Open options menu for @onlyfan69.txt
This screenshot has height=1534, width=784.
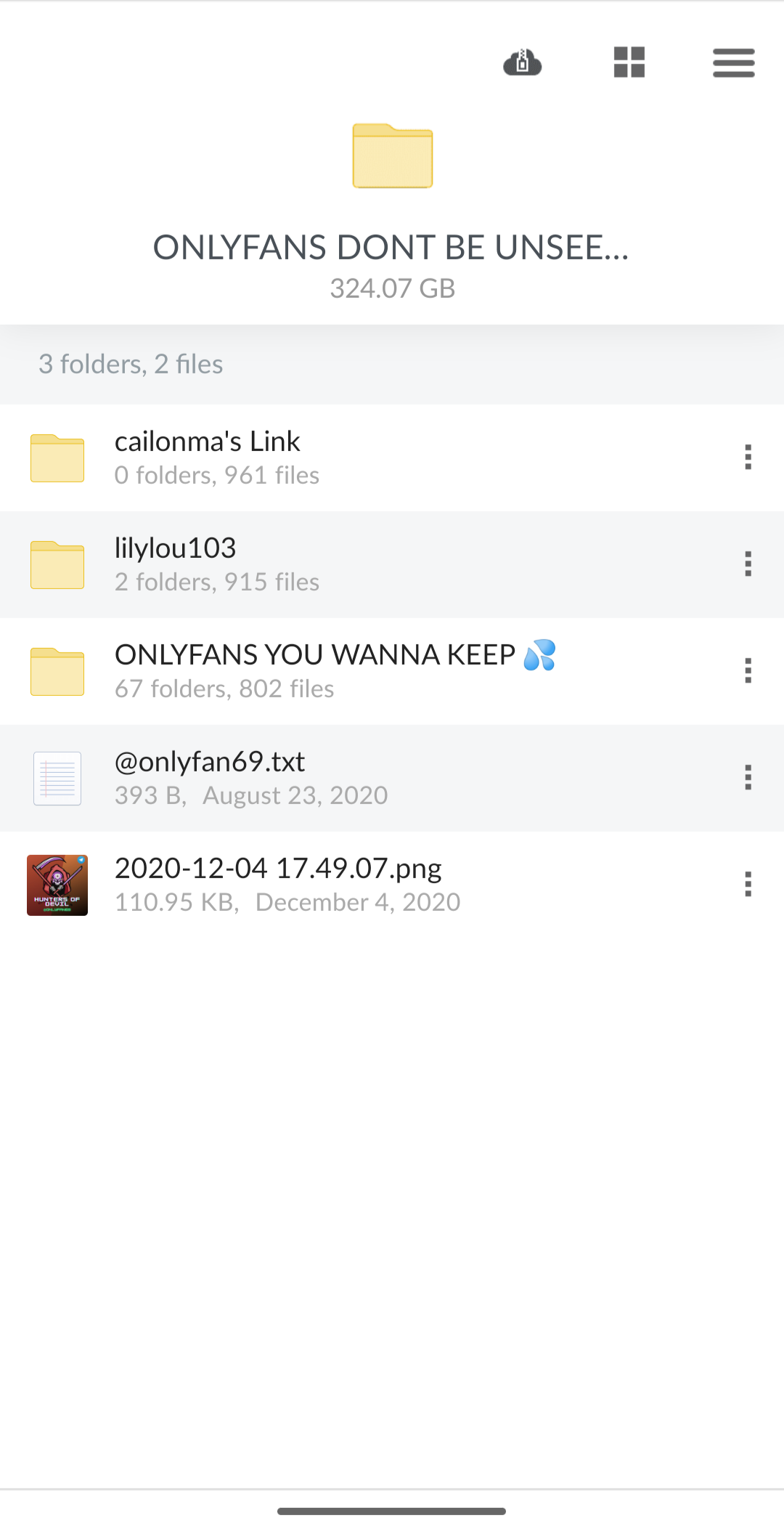748,777
